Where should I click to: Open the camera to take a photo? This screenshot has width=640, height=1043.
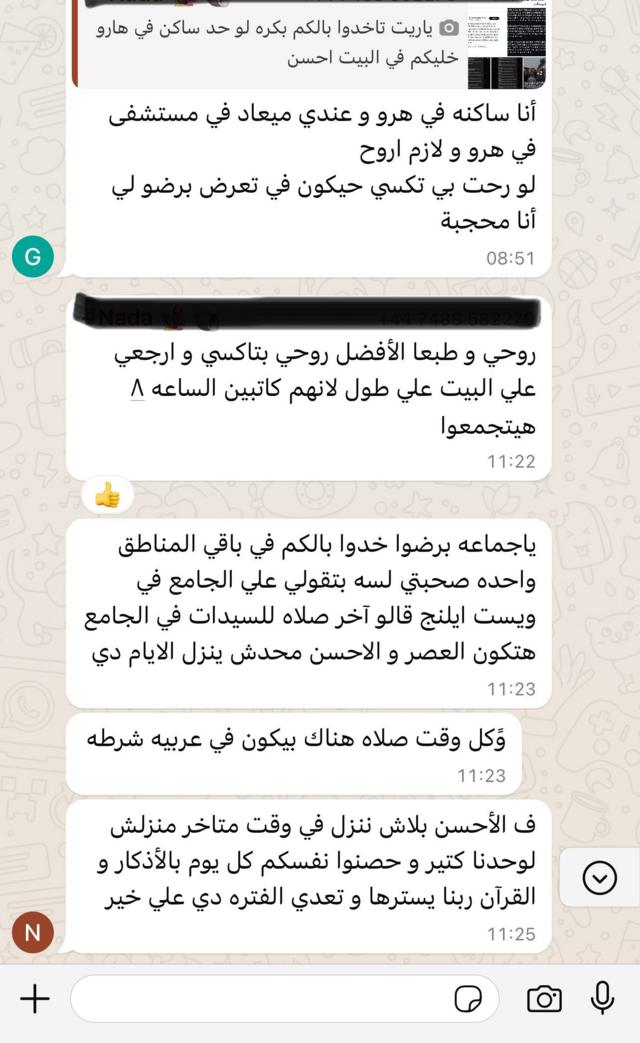(544, 999)
